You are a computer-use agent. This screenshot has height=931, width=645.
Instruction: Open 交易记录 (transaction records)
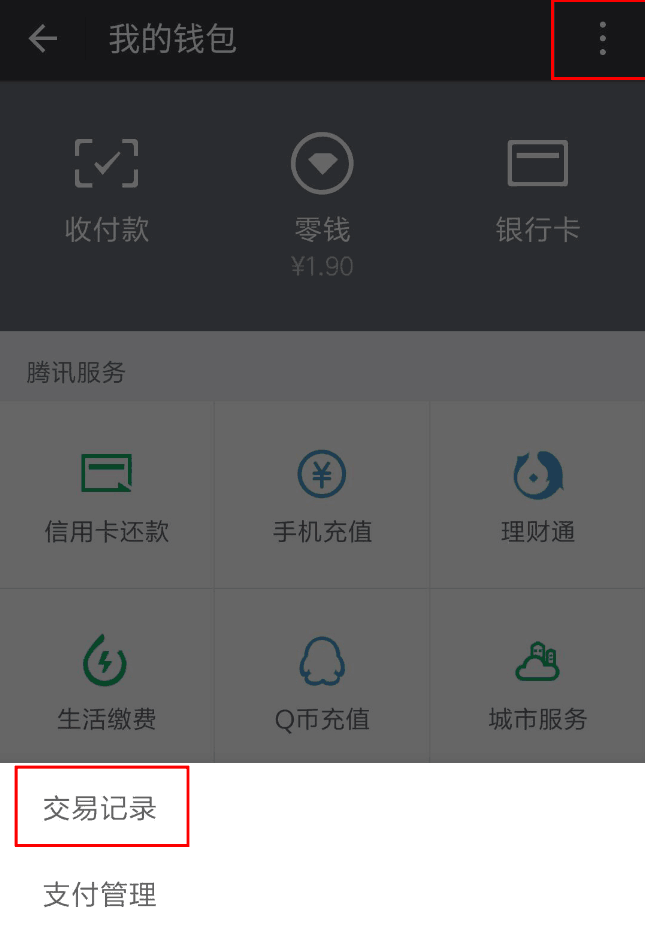(x=101, y=807)
